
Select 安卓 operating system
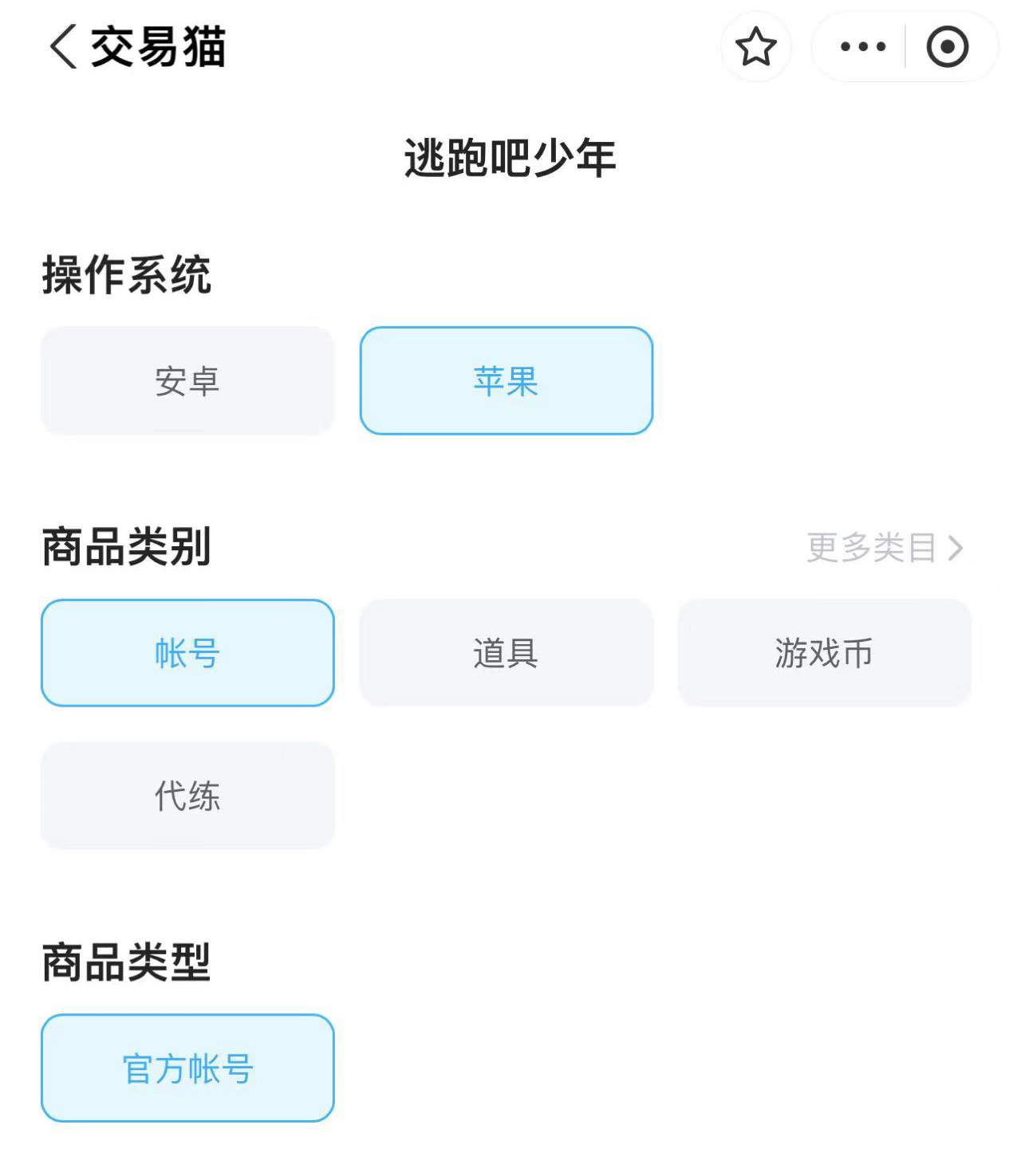pyautogui.click(x=187, y=381)
